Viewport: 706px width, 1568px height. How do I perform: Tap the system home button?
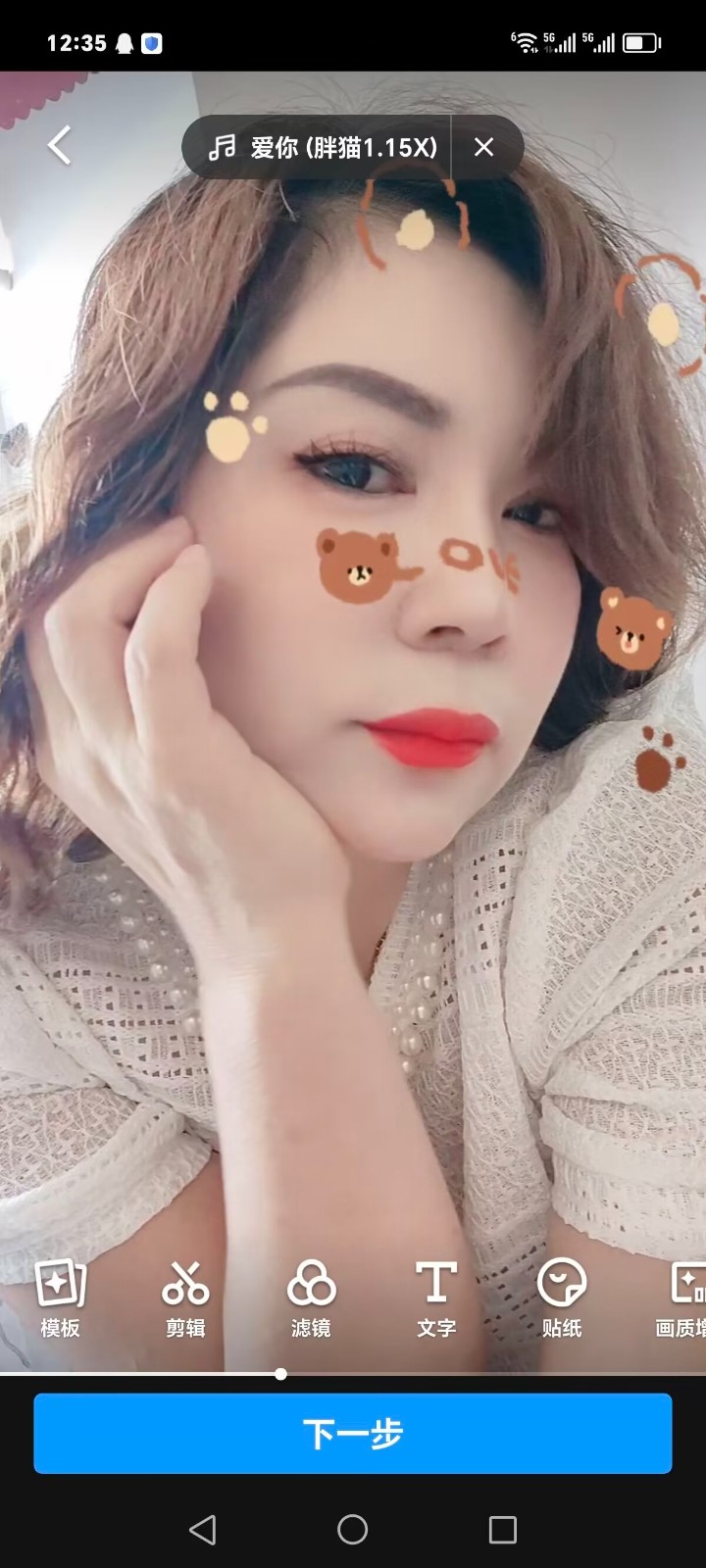[x=353, y=1529]
